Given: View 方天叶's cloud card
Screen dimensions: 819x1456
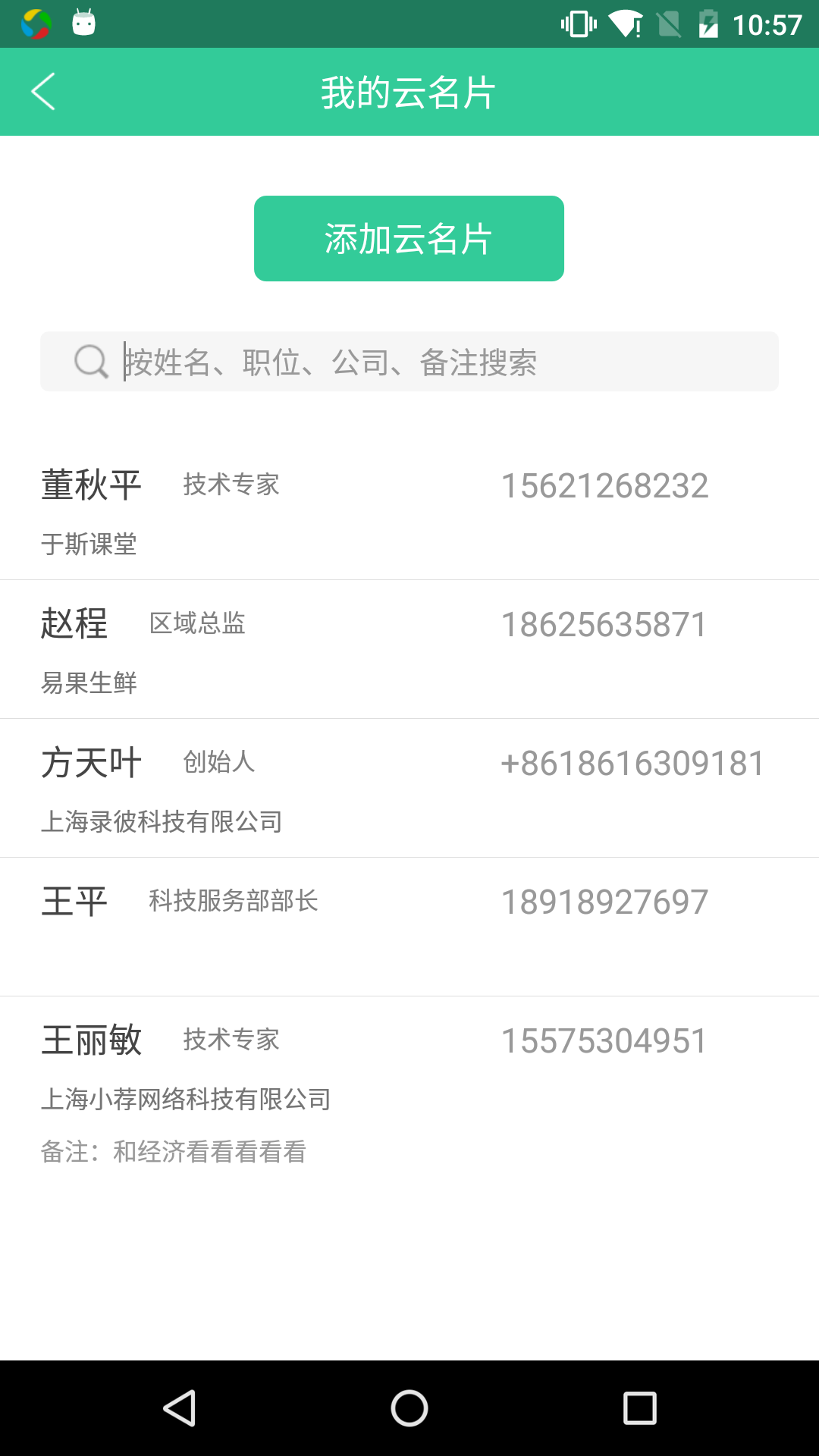Looking at the screenshot, I should click(x=409, y=788).
